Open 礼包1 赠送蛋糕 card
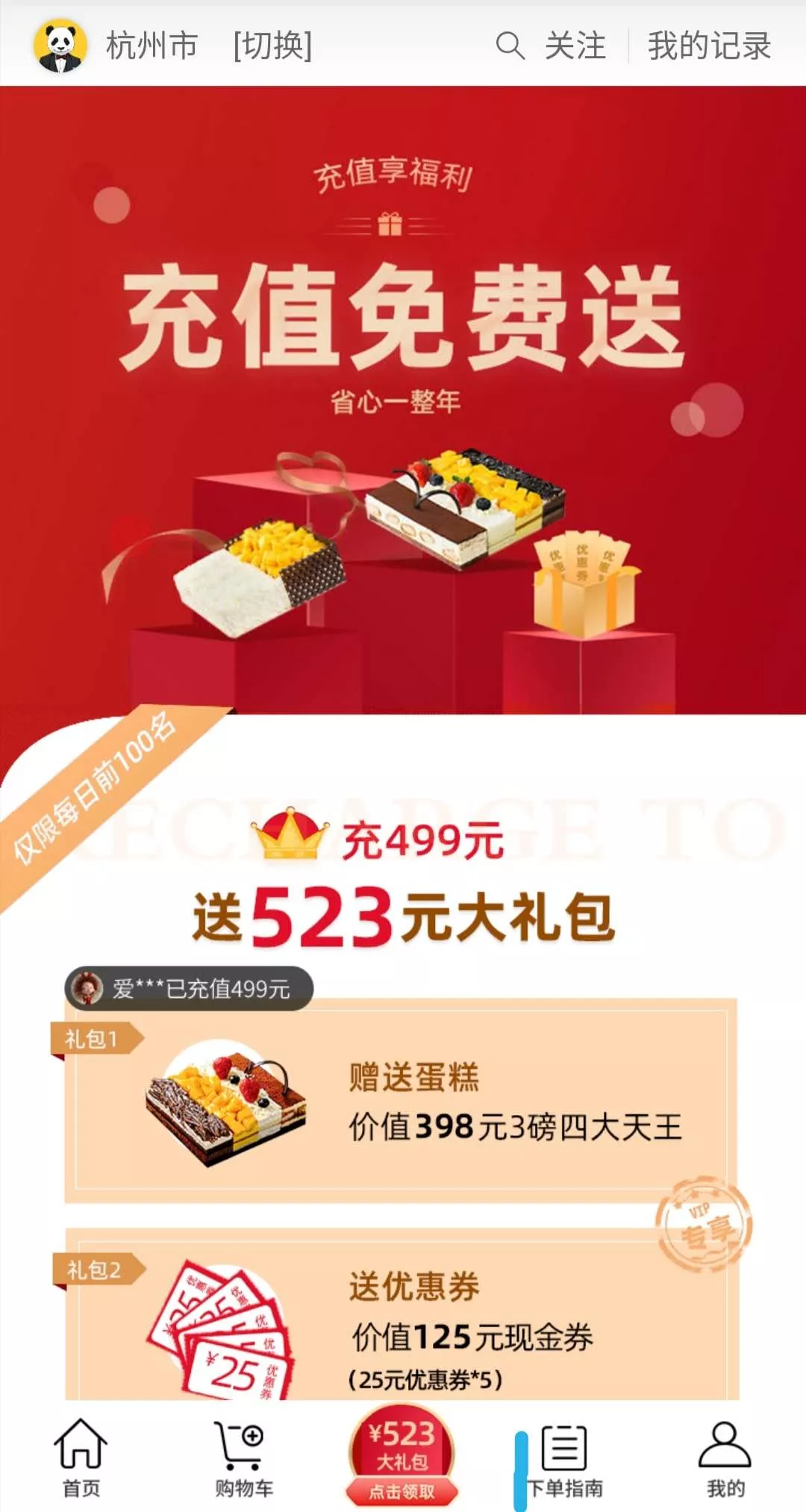The image size is (806, 1512). (x=402, y=1101)
